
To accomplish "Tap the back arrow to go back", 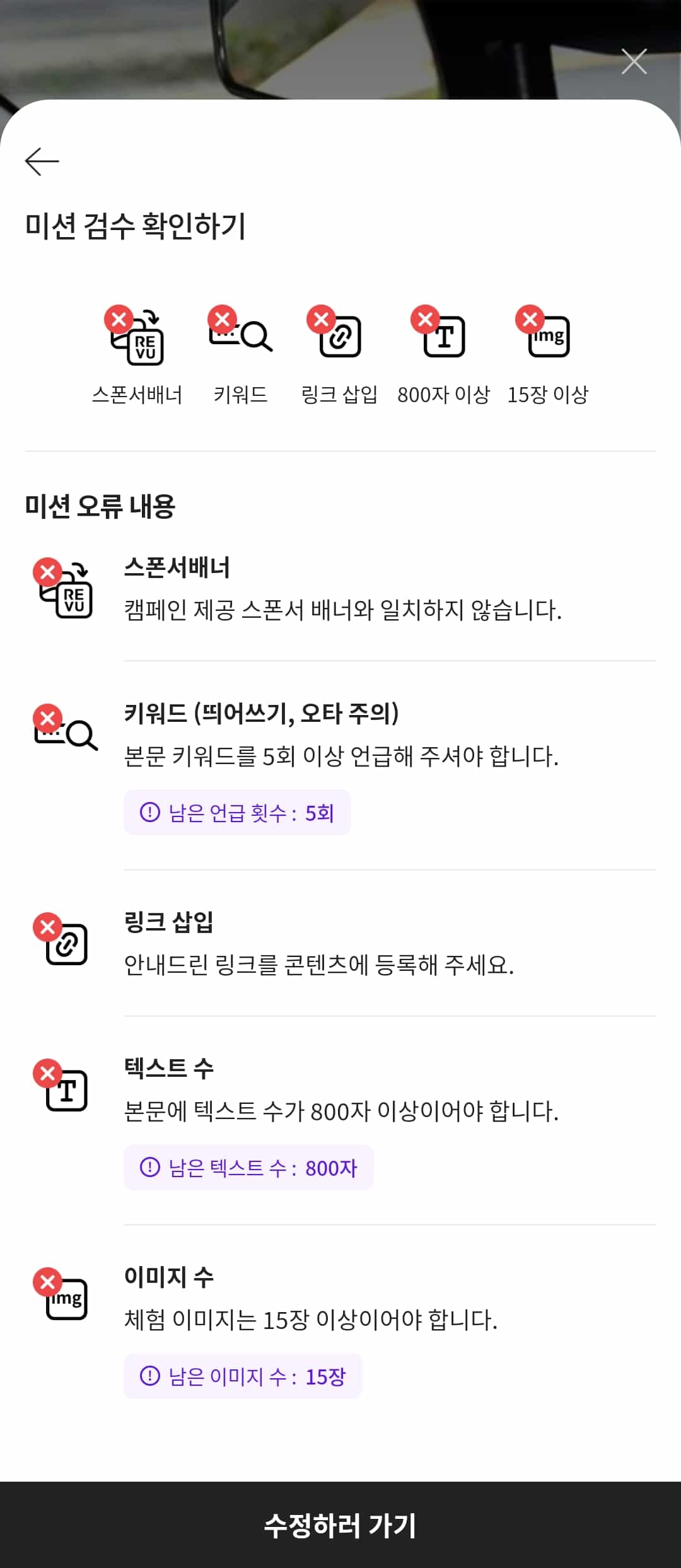I will (42, 161).
